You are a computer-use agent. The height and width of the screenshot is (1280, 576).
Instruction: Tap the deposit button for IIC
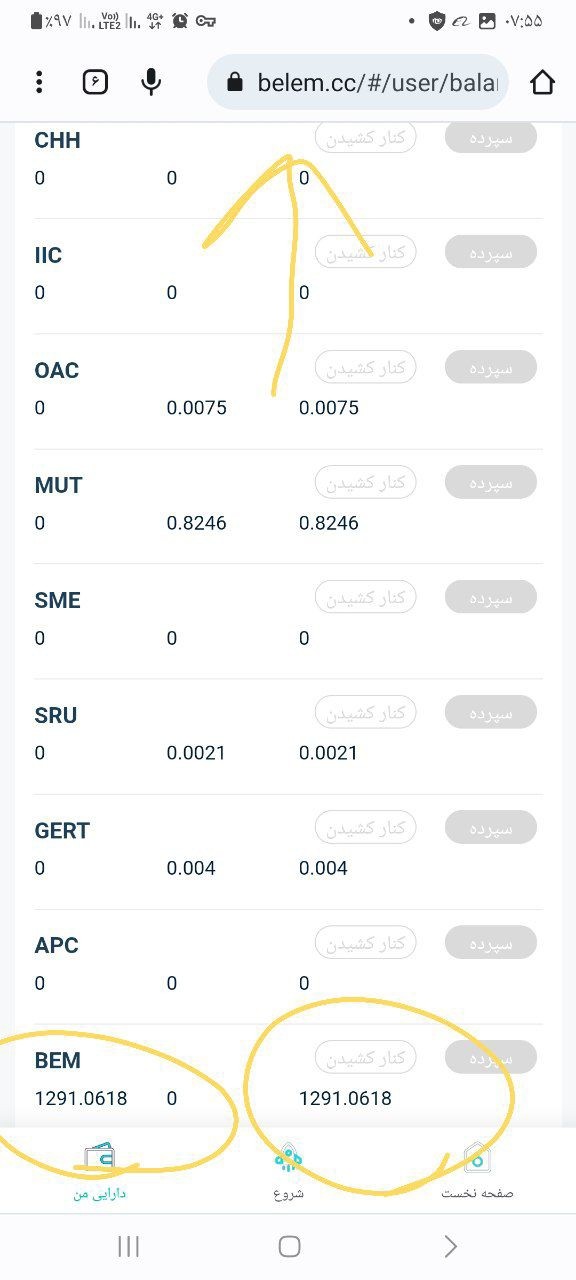[490, 253]
